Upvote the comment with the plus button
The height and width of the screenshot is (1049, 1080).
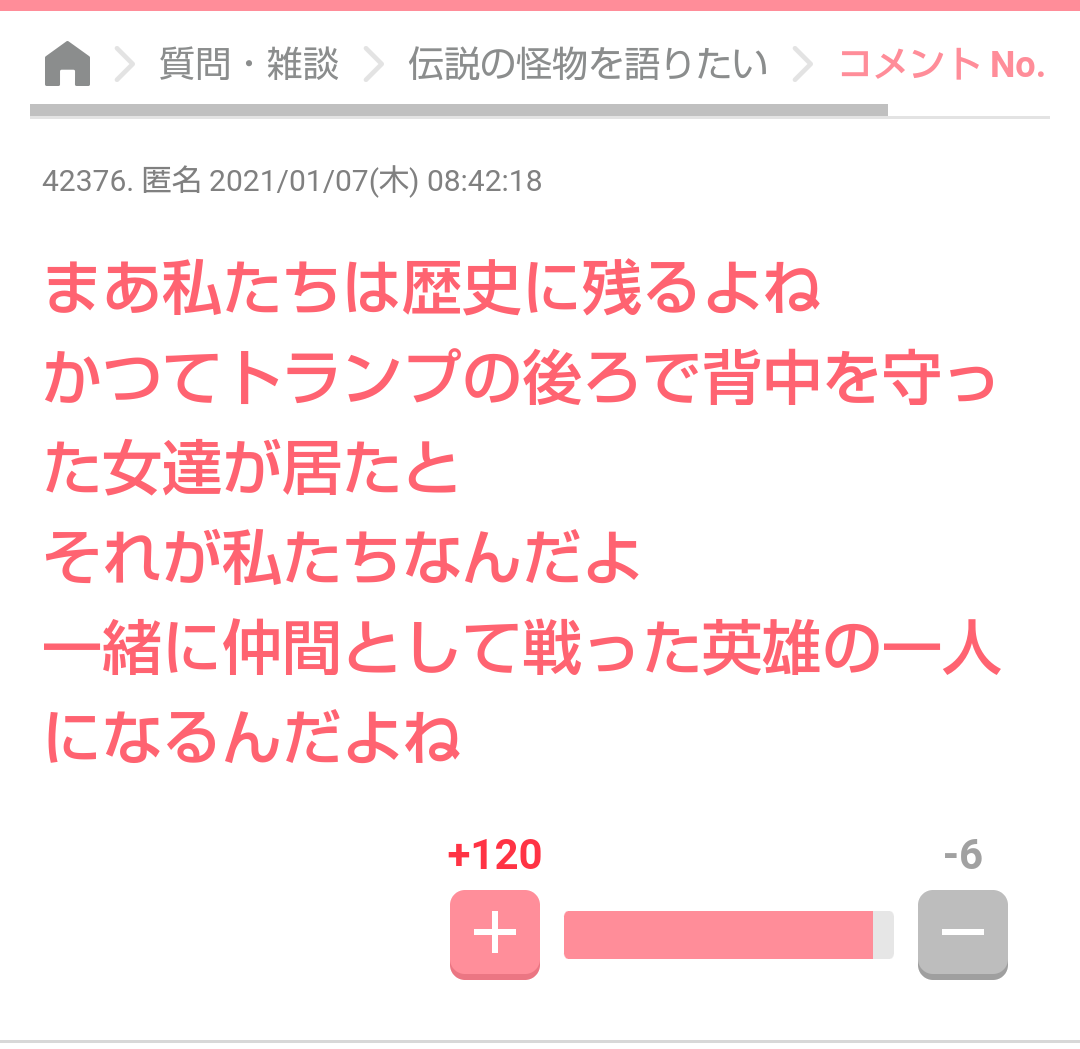(494, 933)
